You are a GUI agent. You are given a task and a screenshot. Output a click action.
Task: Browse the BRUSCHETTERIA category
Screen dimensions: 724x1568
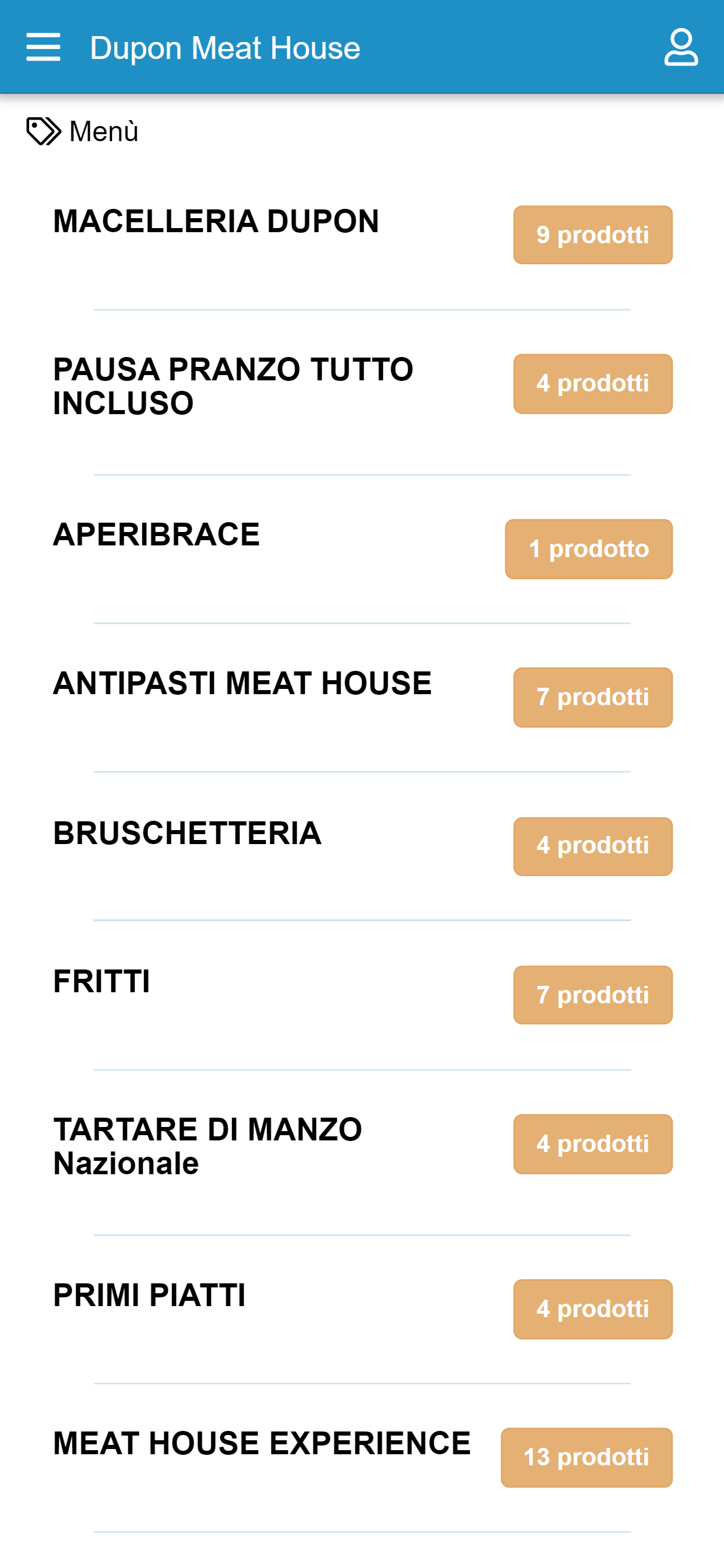(362, 846)
